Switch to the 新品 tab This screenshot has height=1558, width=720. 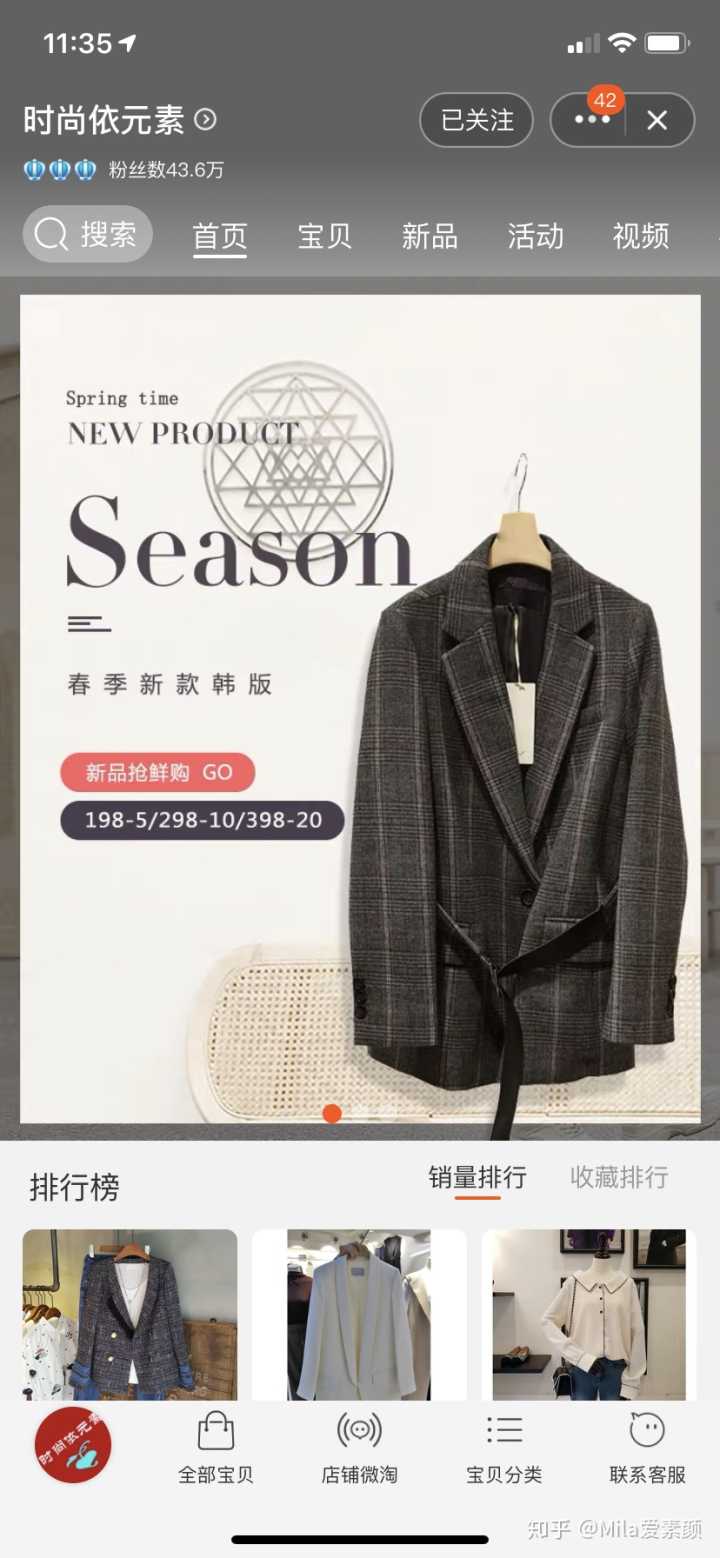point(430,236)
